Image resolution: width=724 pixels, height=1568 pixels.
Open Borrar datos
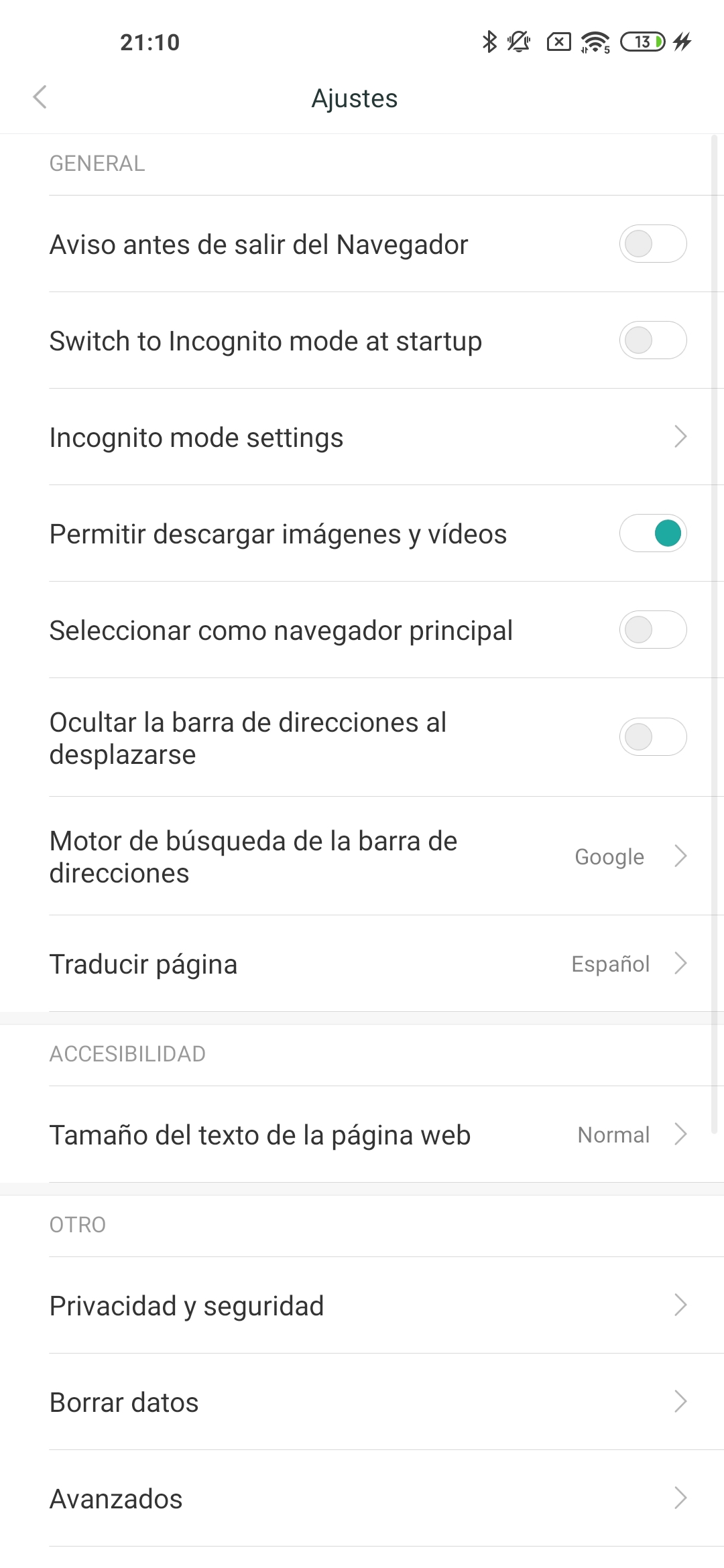(x=362, y=1402)
